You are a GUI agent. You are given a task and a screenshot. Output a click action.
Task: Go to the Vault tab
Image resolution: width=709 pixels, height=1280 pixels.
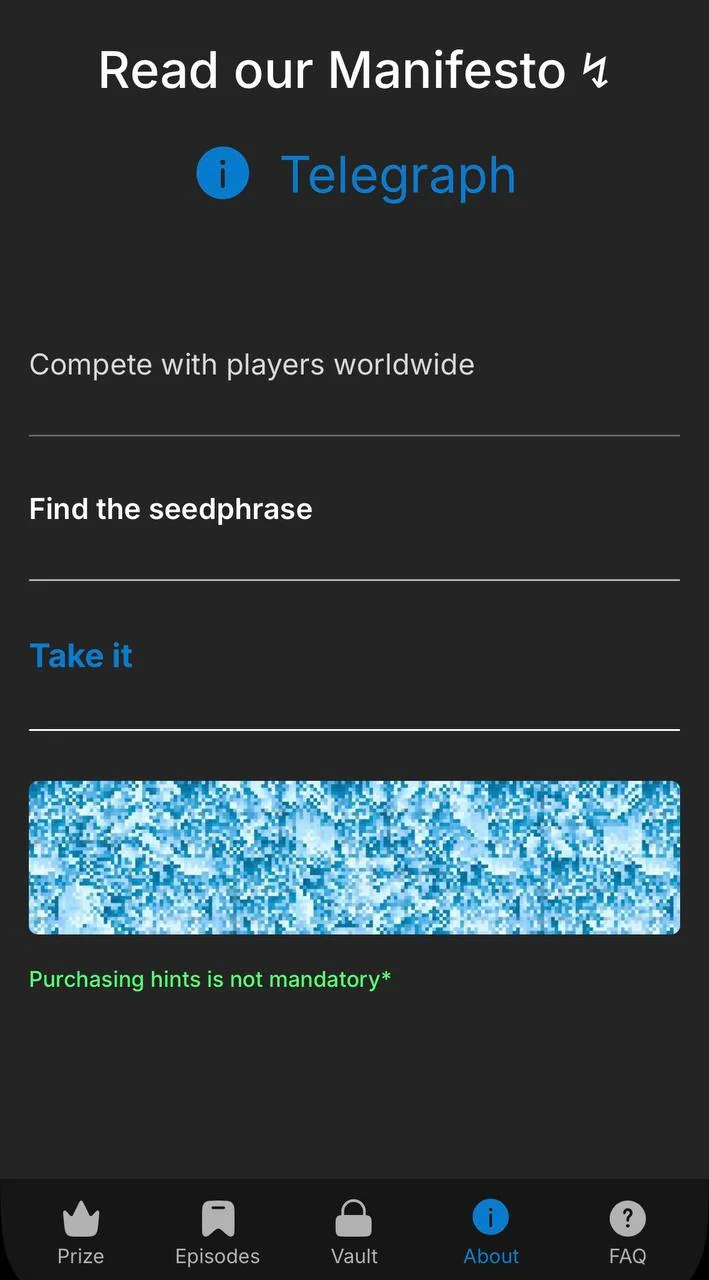[354, 1234]
